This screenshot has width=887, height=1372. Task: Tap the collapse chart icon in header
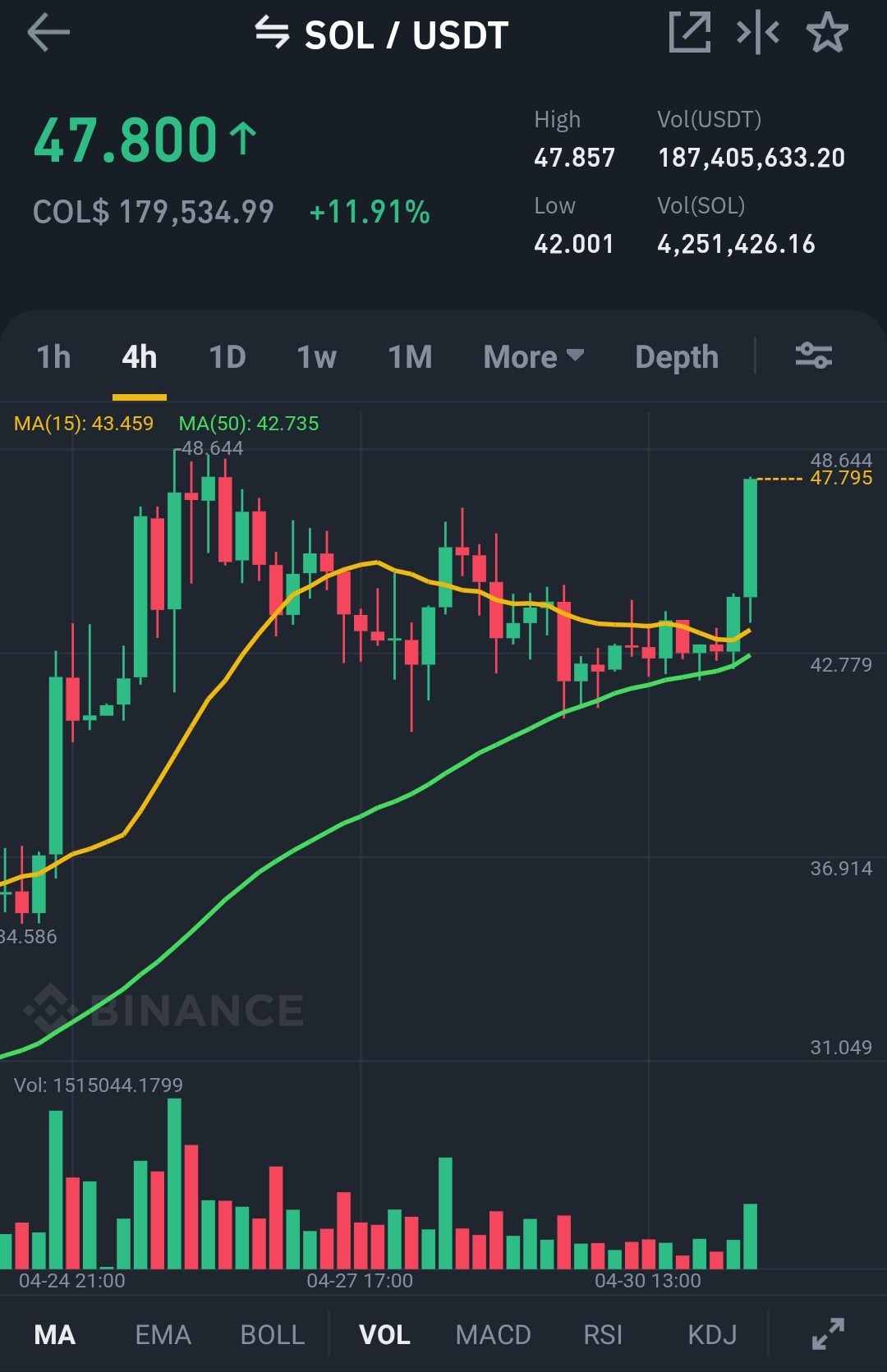click(x=758, y=33)
